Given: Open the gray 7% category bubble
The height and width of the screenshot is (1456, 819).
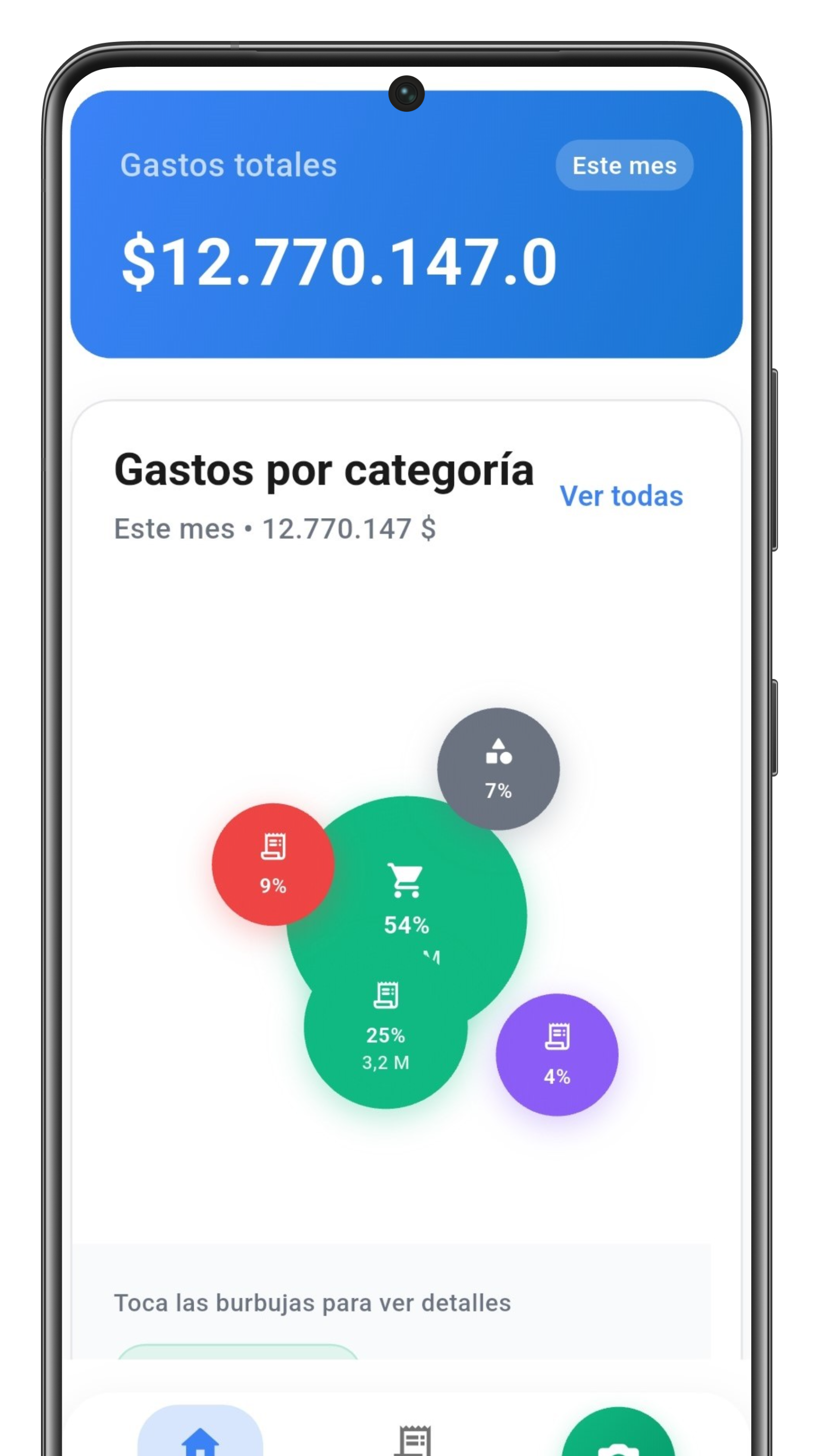Looking at the screenshot, I should (x=498, y=768).
